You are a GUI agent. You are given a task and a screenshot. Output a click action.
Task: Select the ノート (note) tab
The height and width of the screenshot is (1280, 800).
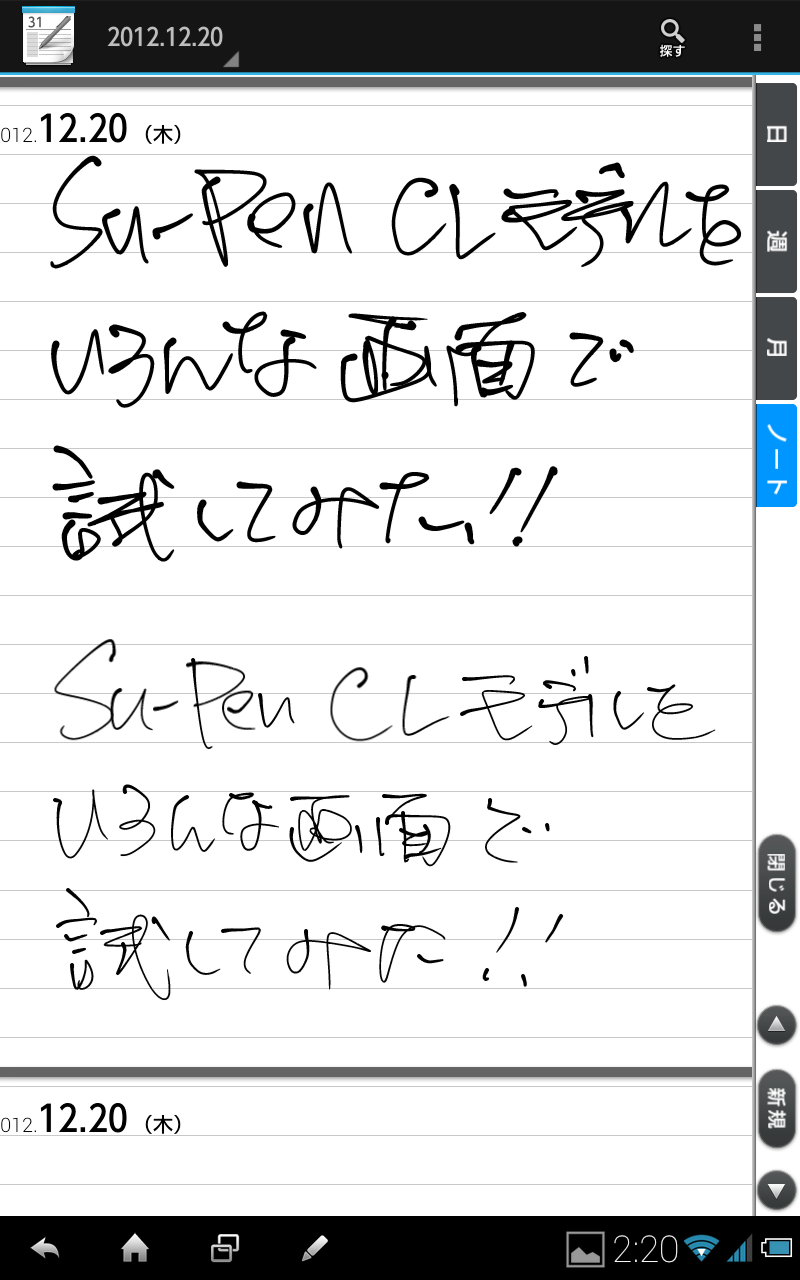click(x=776, y=455)
